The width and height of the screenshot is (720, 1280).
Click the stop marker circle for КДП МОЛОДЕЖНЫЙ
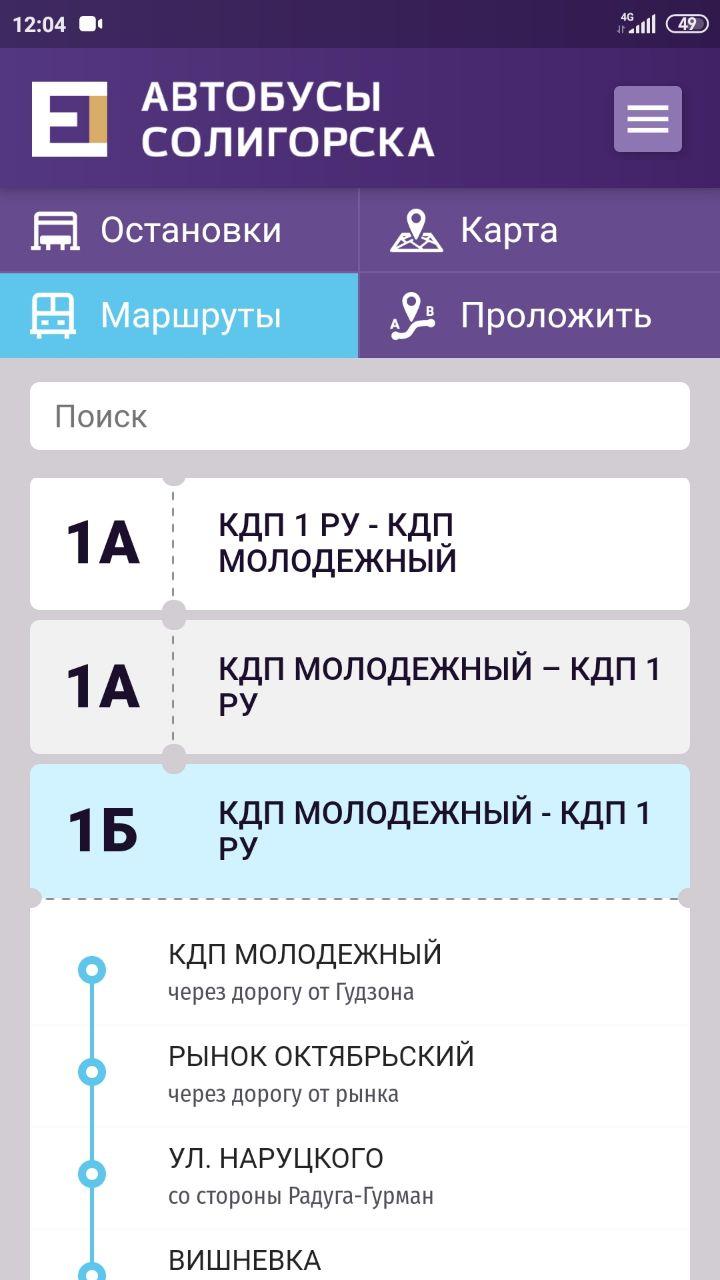click(91, 968)
